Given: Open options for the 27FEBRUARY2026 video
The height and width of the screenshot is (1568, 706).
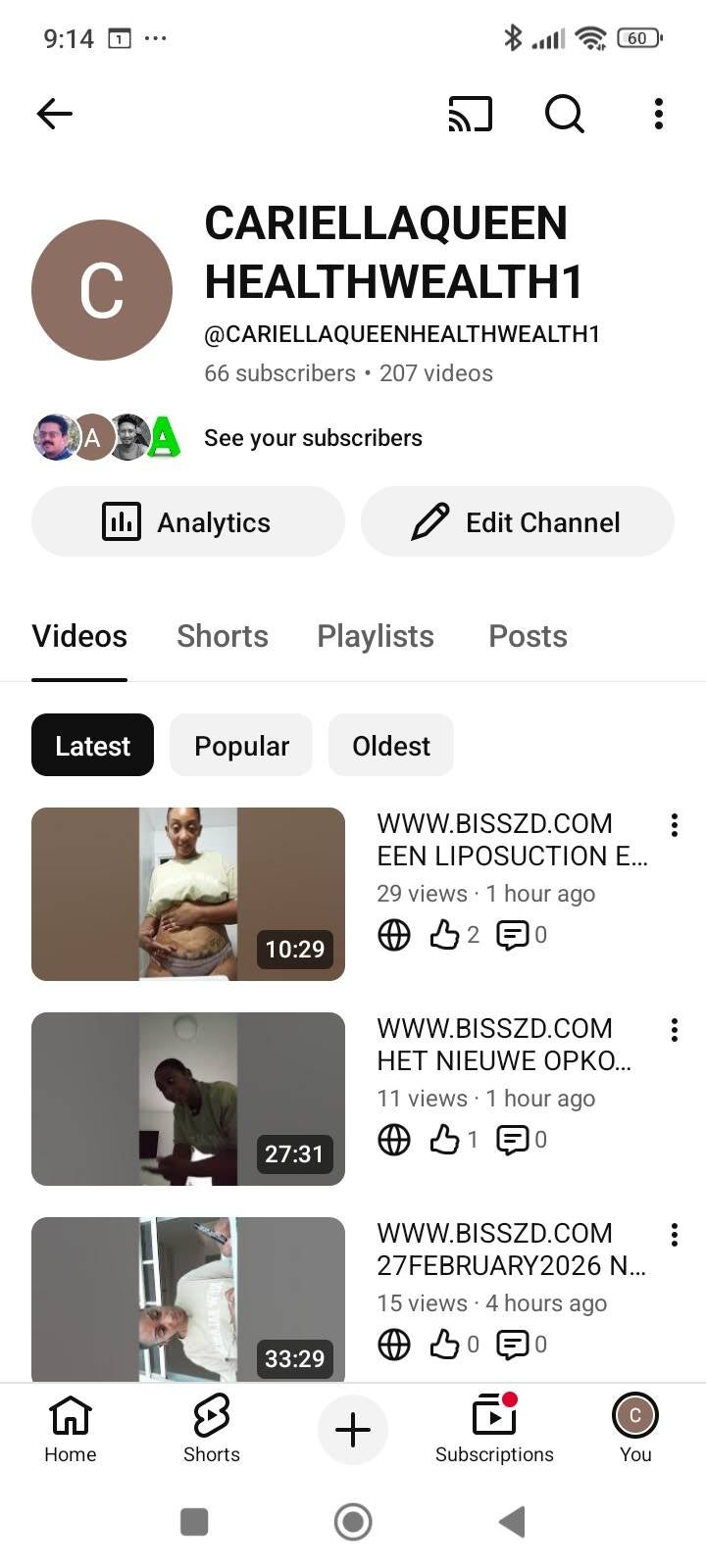Looking at the screenshot, I should (x=675, y=1235).
